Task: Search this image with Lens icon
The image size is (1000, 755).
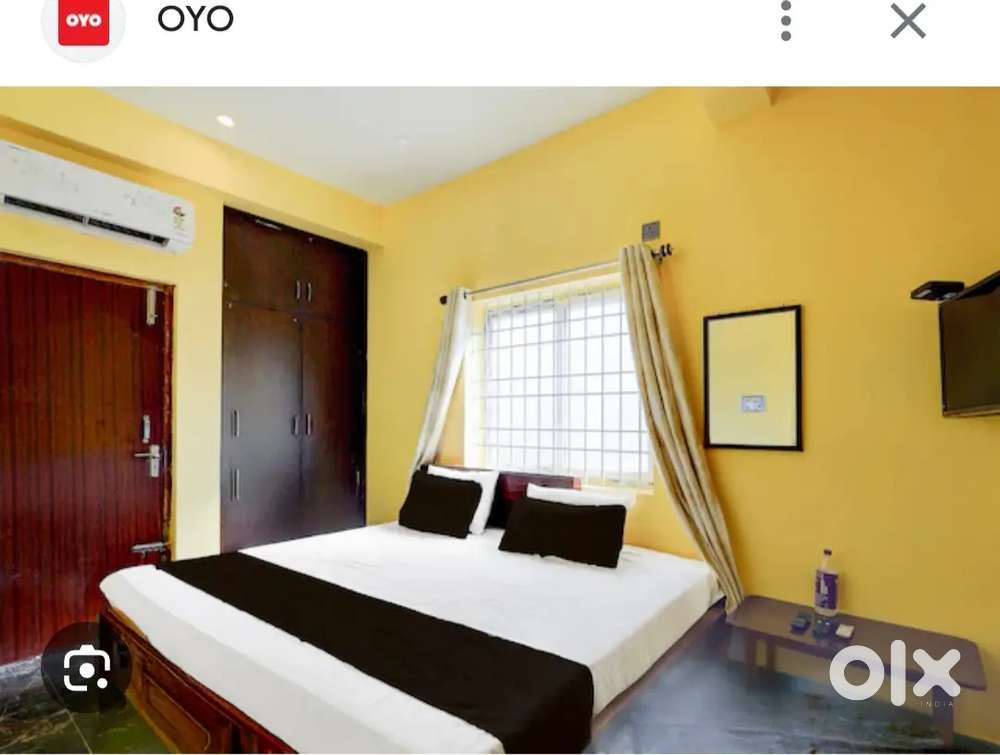Action: pos(87,669)
